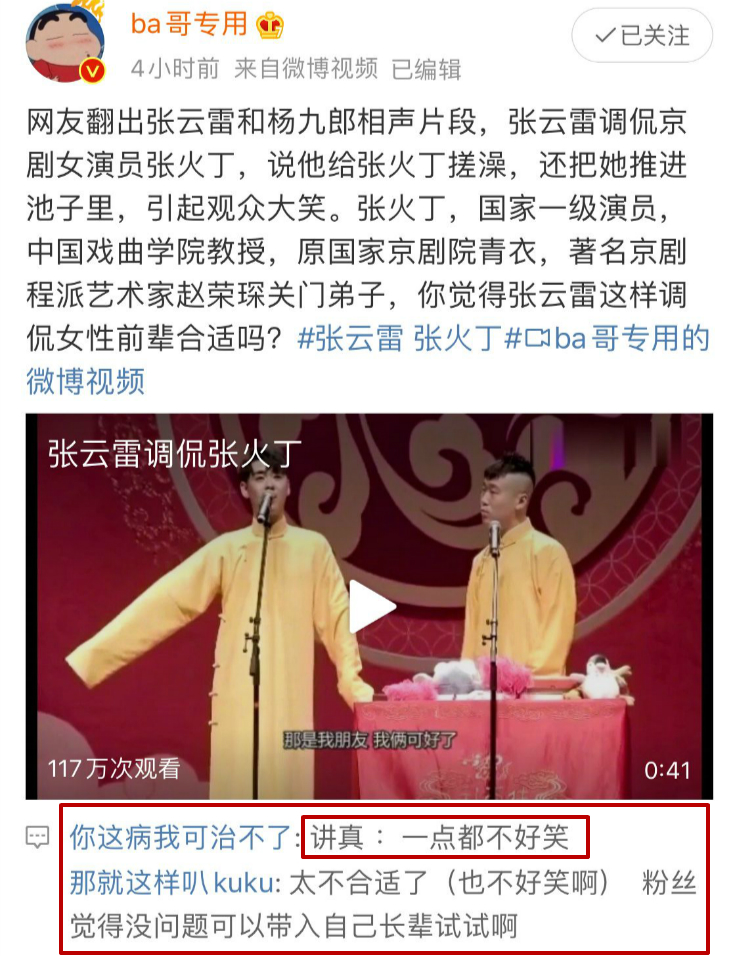Open the #张云雷 张火丁# hashtag
738x956 pixels.
(400, 339)
